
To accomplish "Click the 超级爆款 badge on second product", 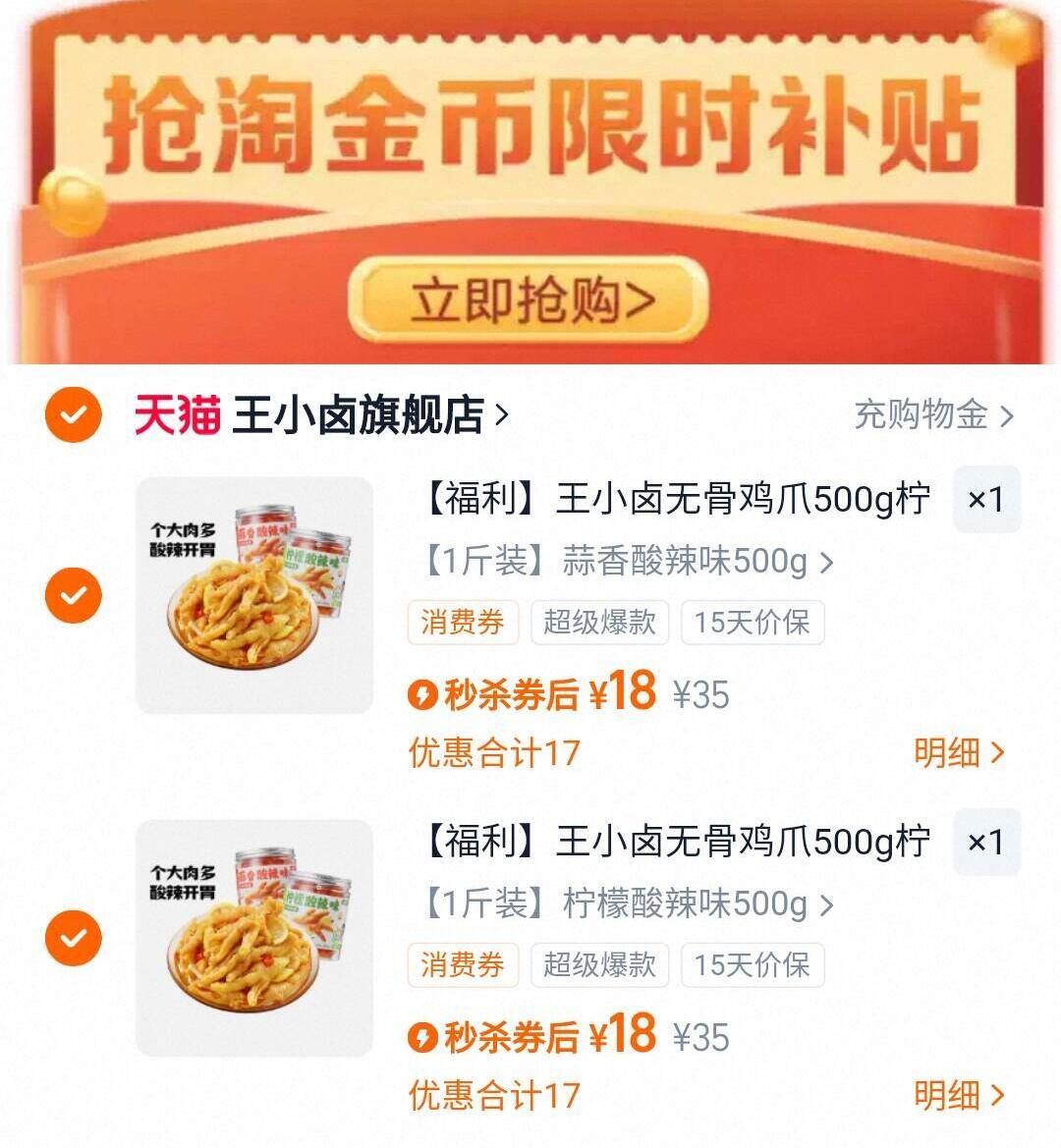I will (601, 965).
